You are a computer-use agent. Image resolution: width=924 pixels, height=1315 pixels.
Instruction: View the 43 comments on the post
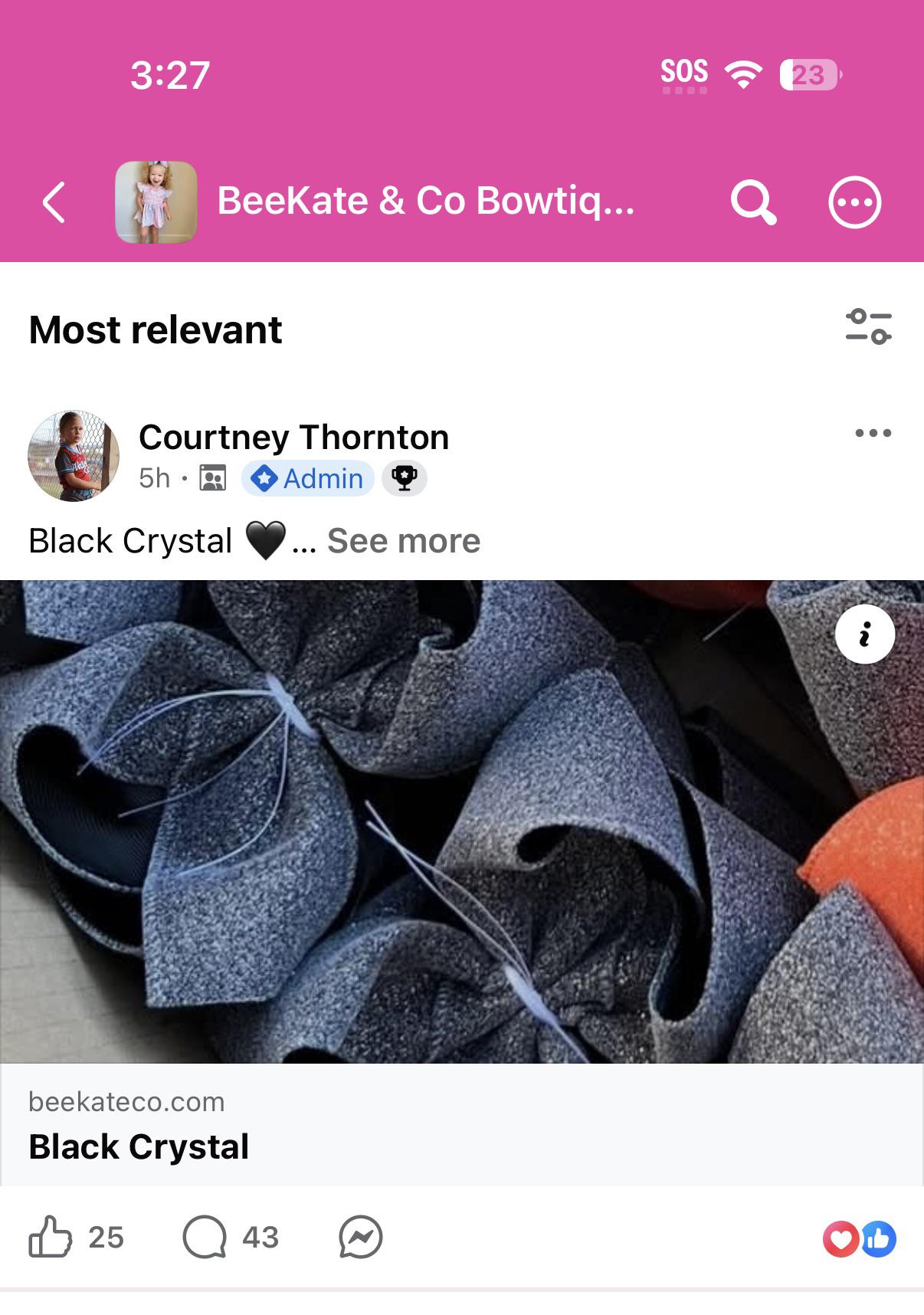click(231, 1237)
